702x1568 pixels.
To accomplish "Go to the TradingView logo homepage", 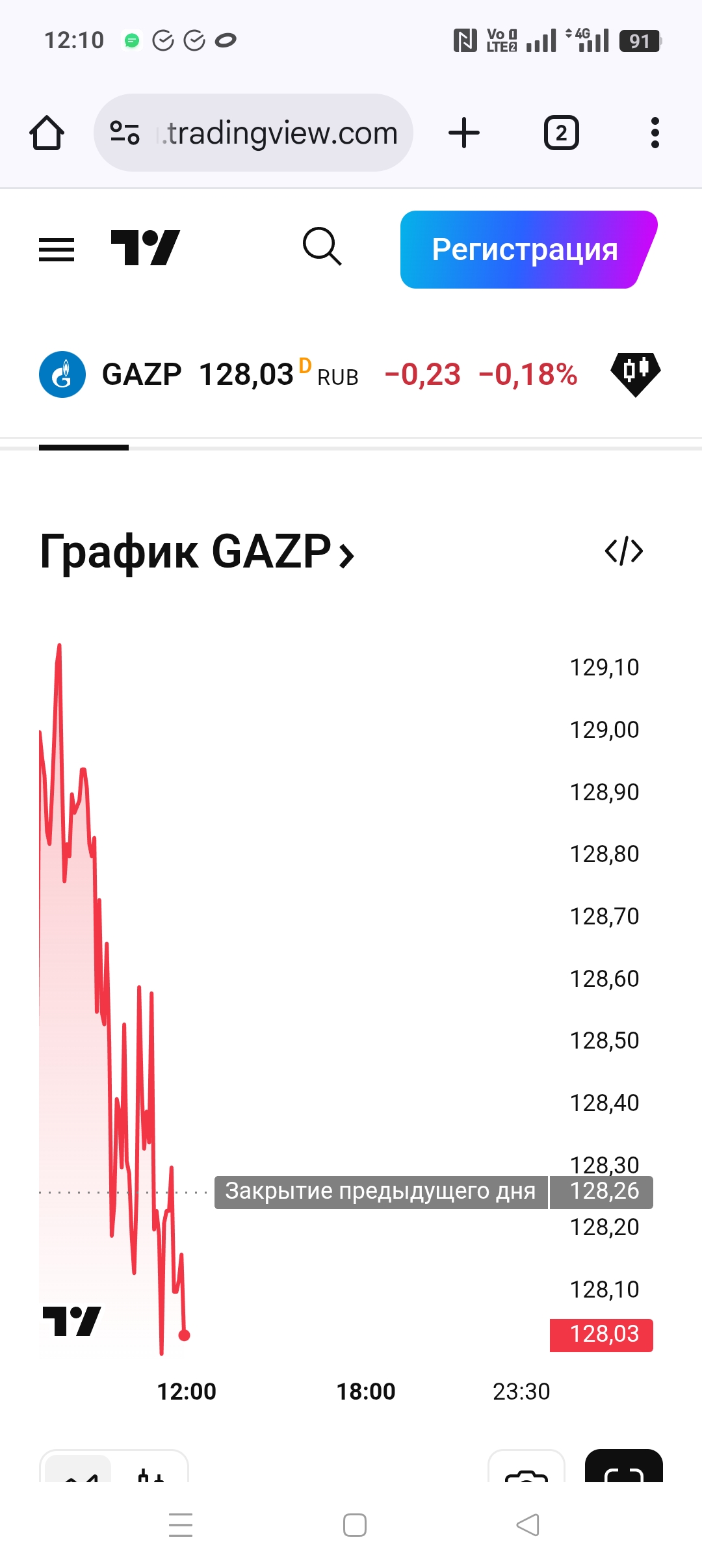I will [x=145, y=248].
